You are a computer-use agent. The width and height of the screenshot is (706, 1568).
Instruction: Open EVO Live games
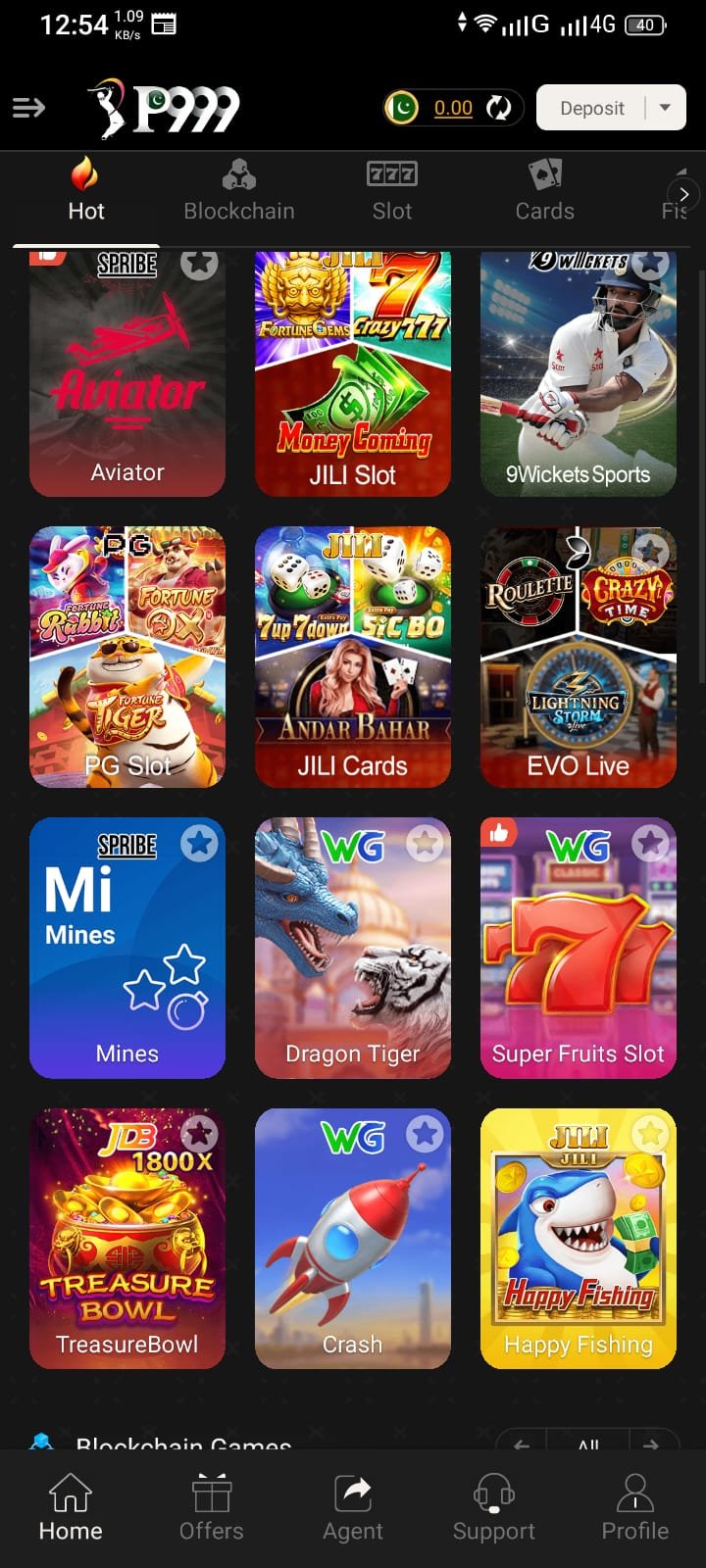tap(579, 657)
